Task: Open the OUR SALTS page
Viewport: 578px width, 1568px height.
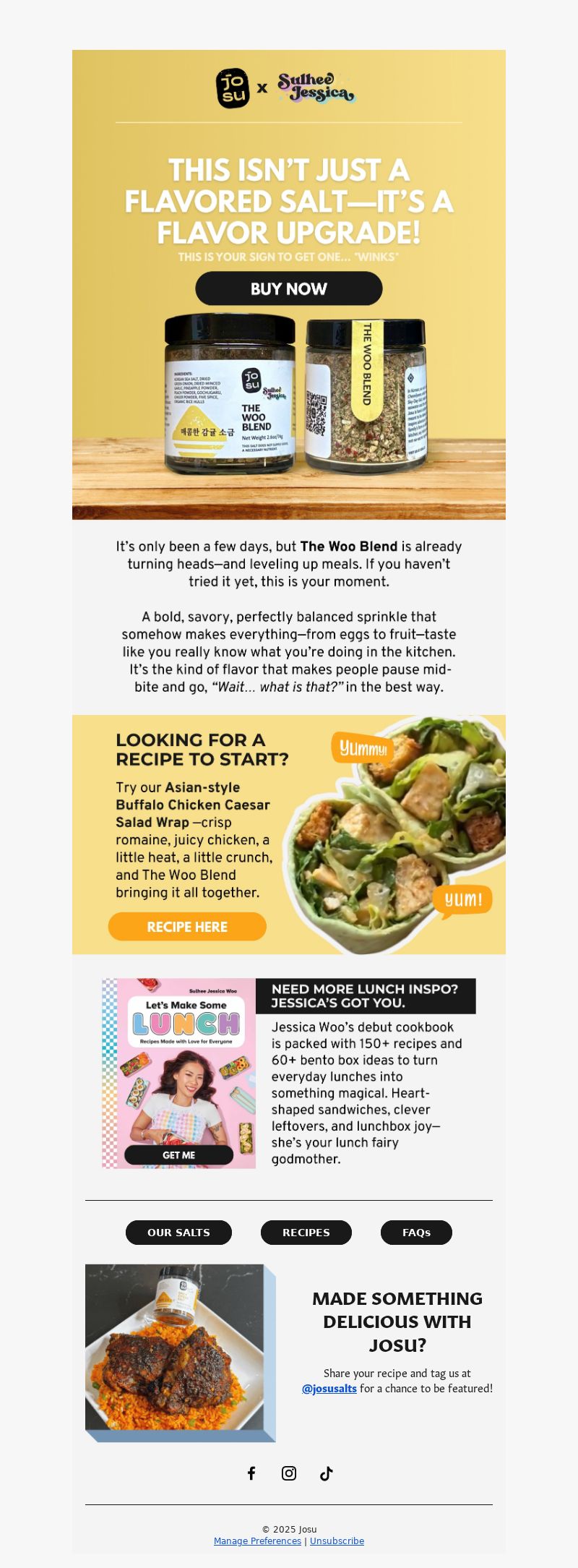Action: pyautogui.click(x=178, y=1233)
